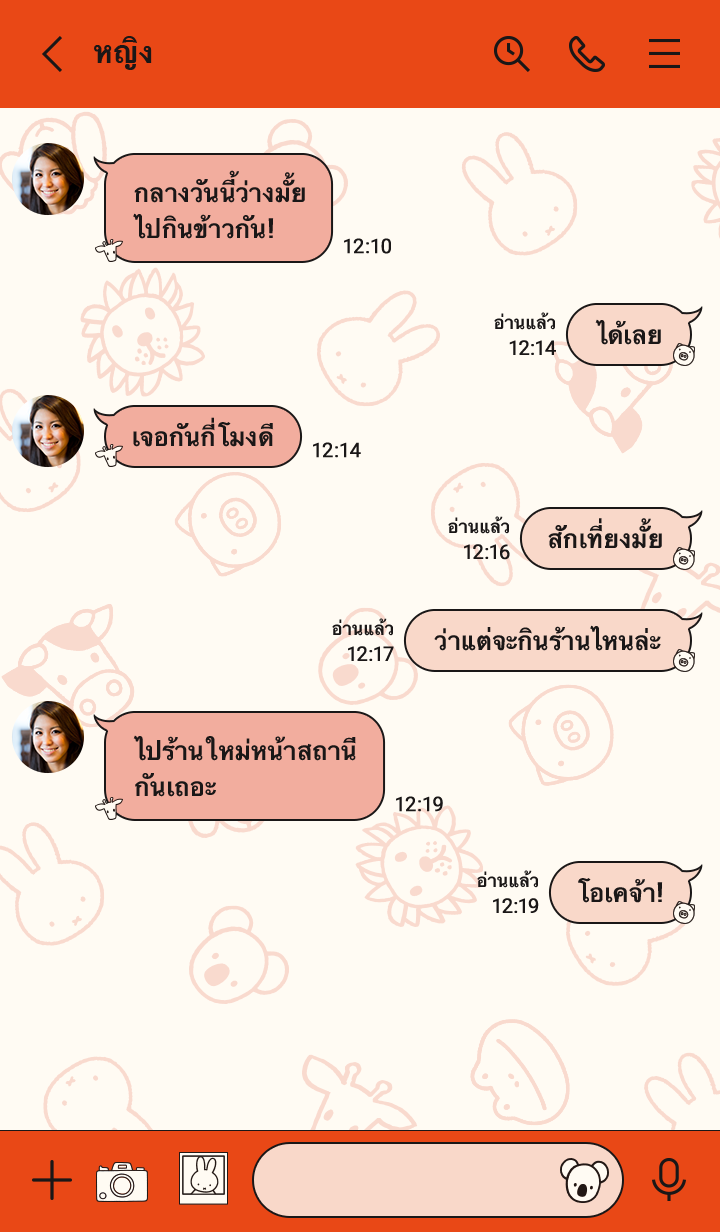Start a voice call with หญิง
Image resolution: width=720 pixels, height=1232 pixels.
point(587,54)
